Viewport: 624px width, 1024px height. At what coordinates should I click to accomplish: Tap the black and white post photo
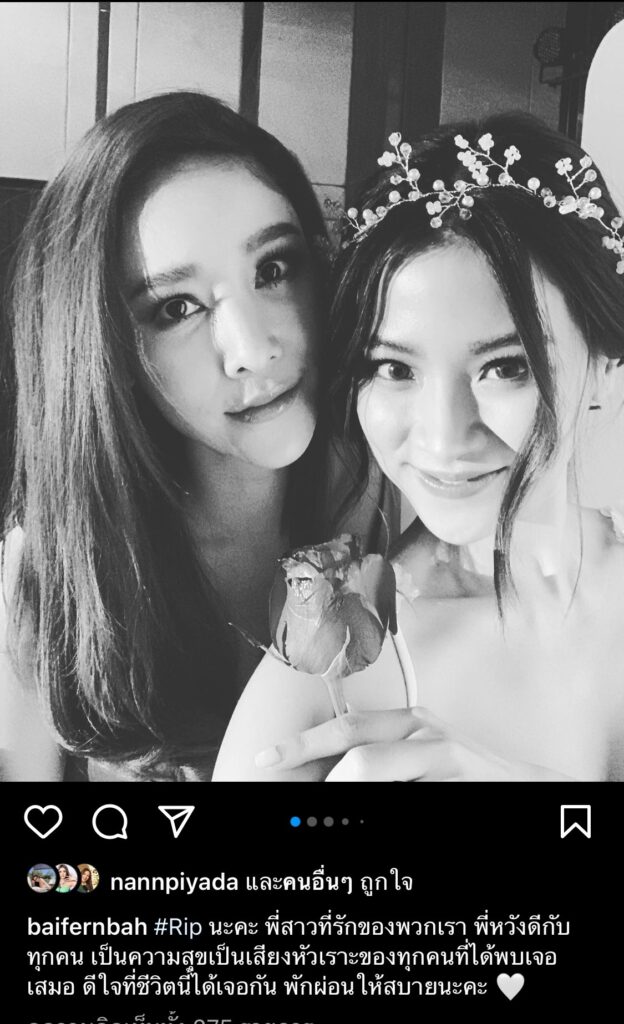pos(312,400)
